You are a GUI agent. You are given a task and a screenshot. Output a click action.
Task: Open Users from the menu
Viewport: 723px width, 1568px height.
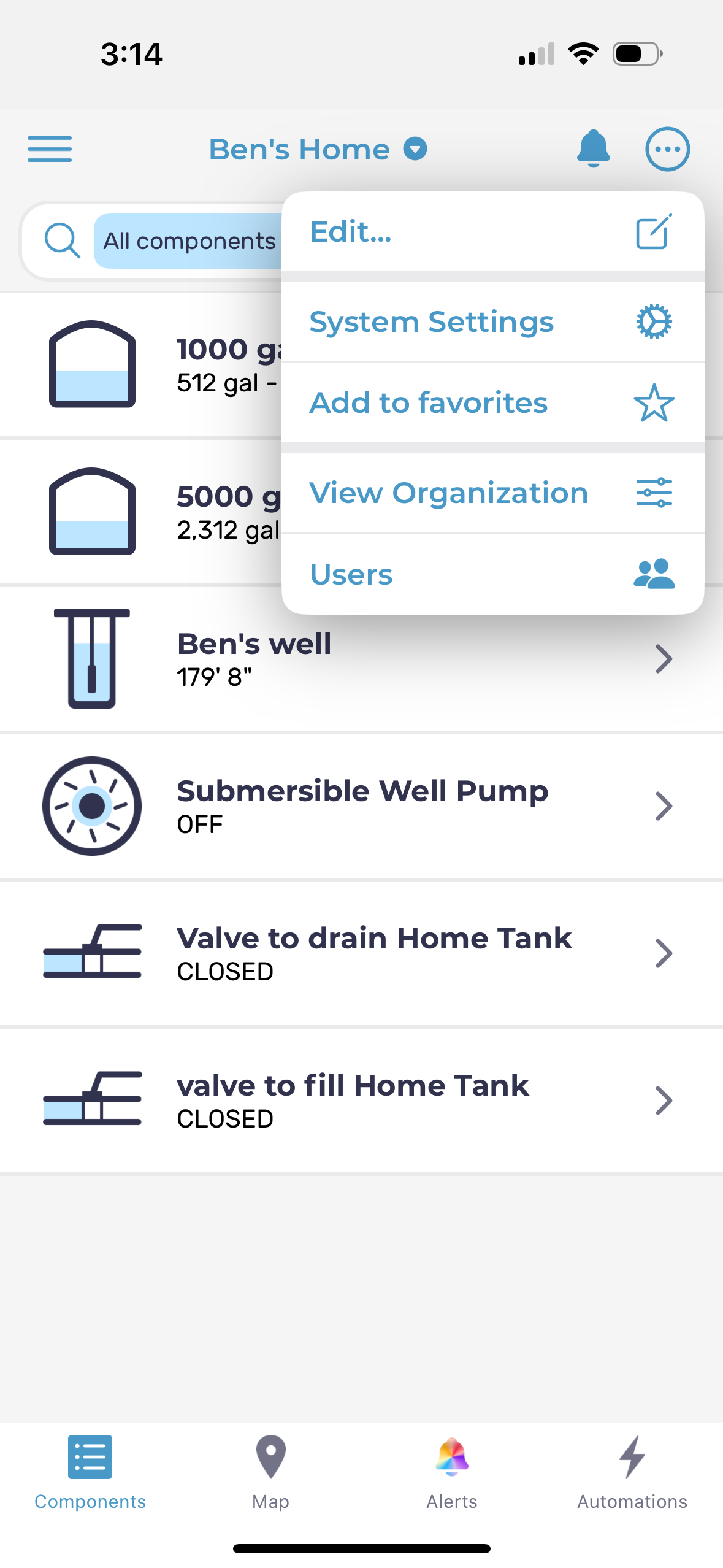pyautogui.click(x=492, y=574)
